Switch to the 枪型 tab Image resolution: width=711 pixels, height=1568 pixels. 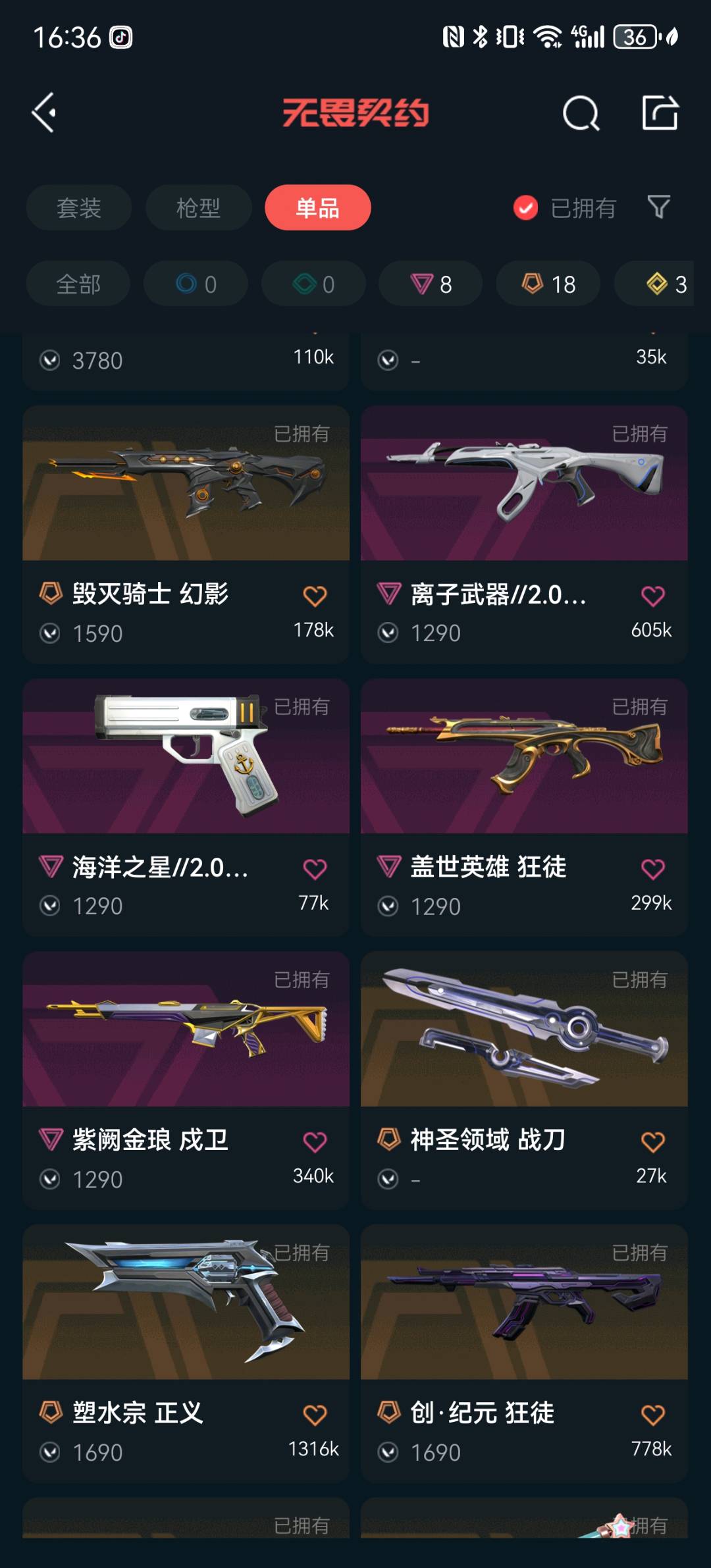198,207
